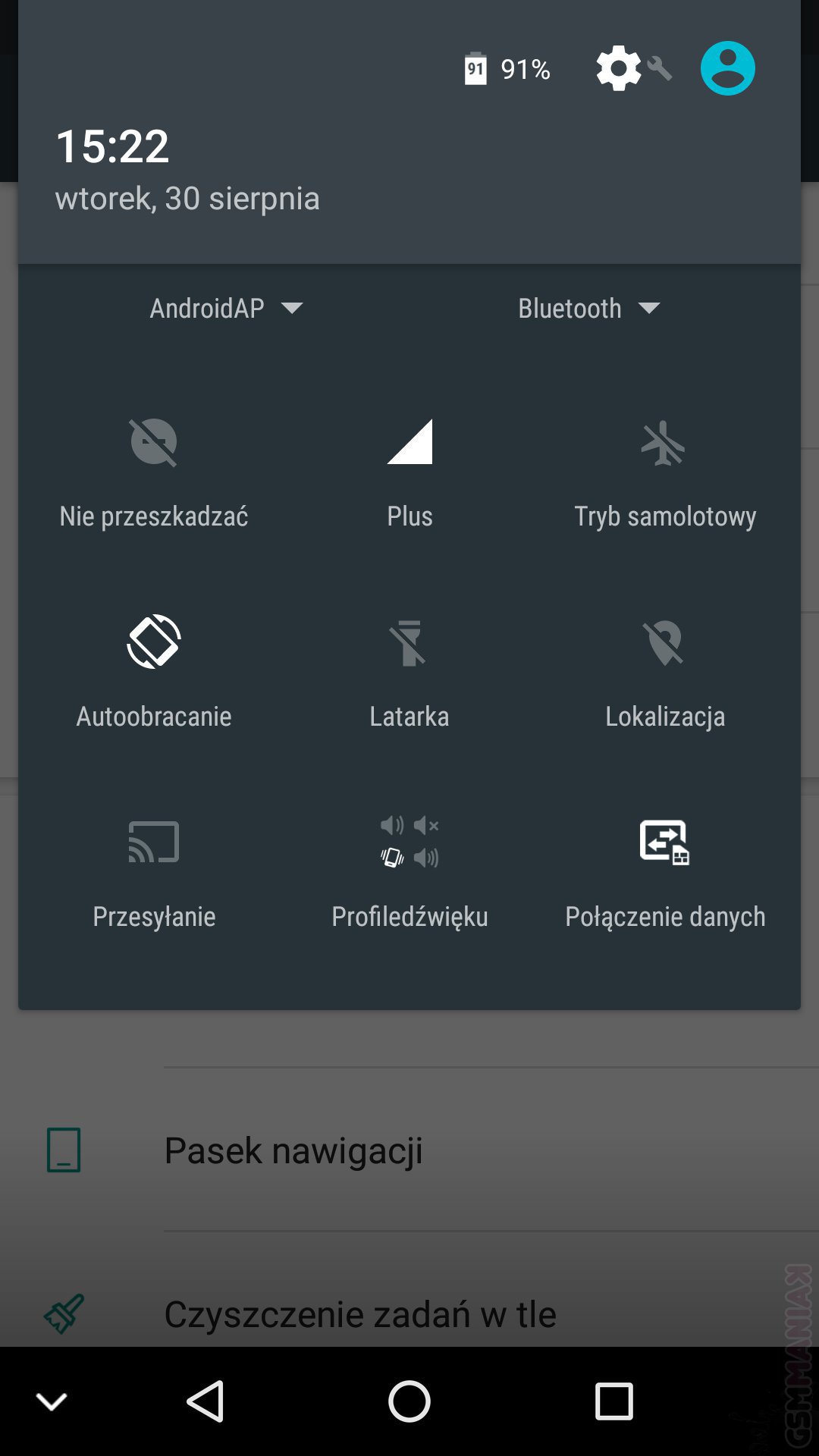Open Czyszczenie zadań w tle row
The height and width of the screenshot is (1456, 819).
[360, 1314]
